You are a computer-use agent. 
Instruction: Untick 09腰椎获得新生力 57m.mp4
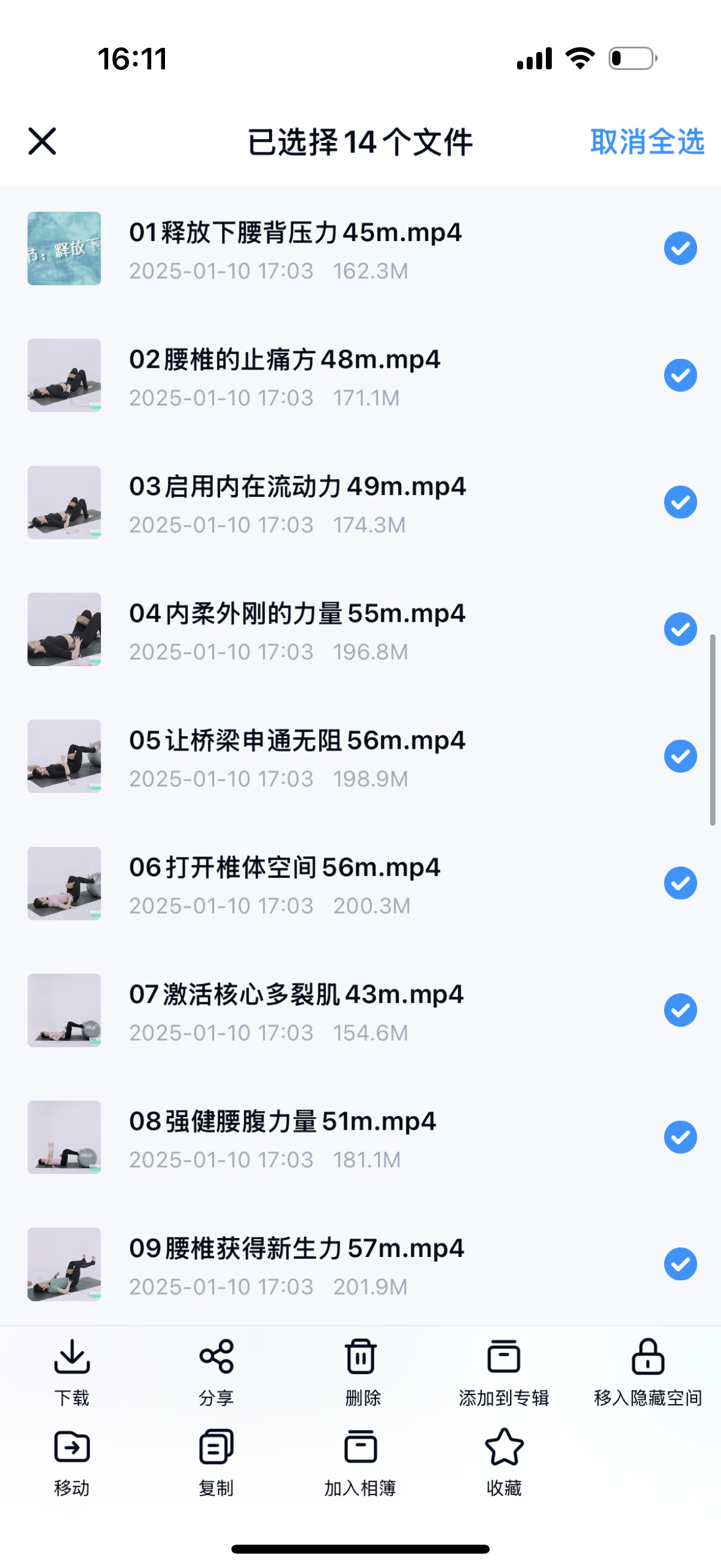pos(680,1264)
